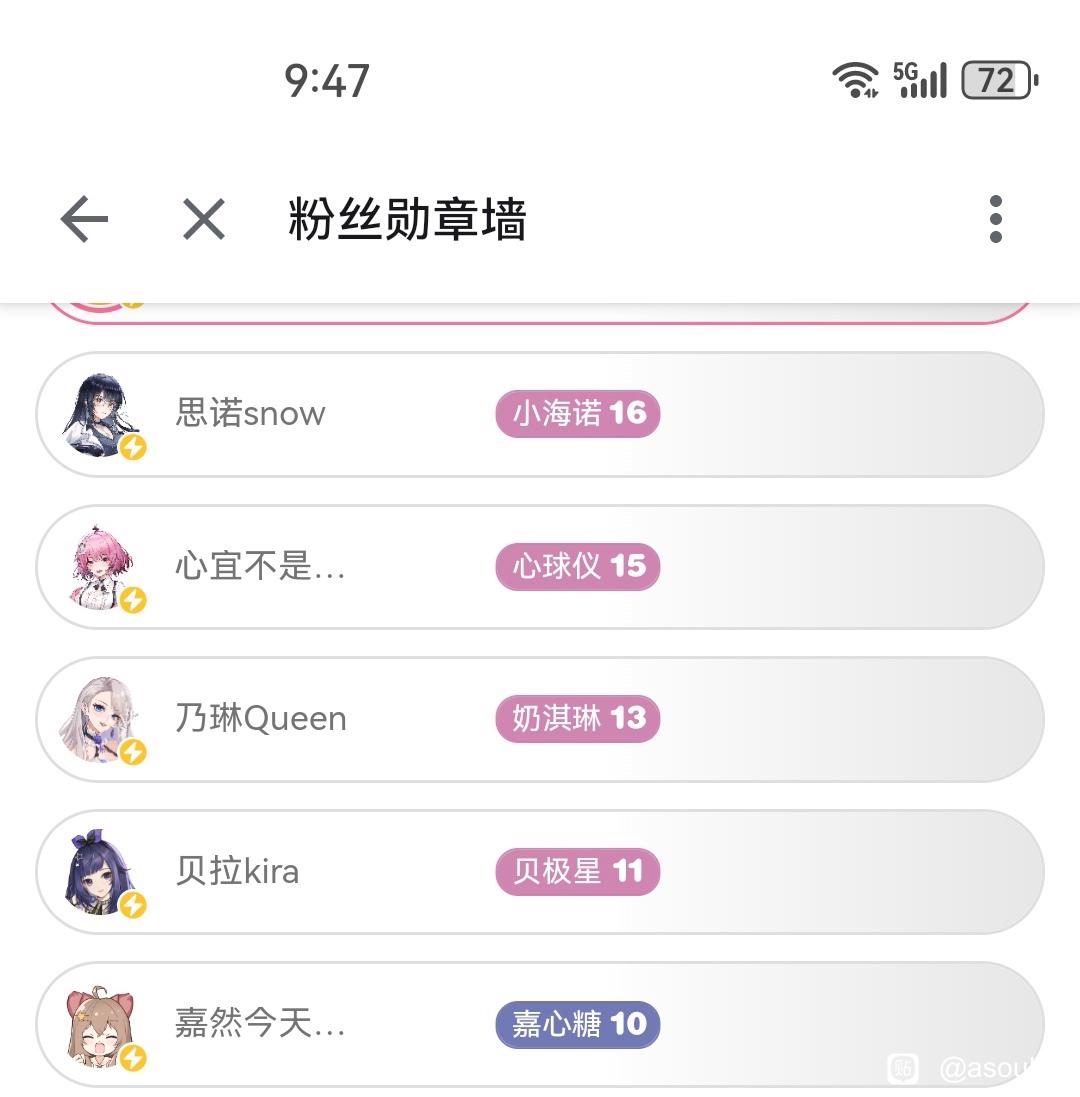Close the 粉丝勋章墙 page
This screenshot has height=1097, width=1080.
(x=204, y=219)
